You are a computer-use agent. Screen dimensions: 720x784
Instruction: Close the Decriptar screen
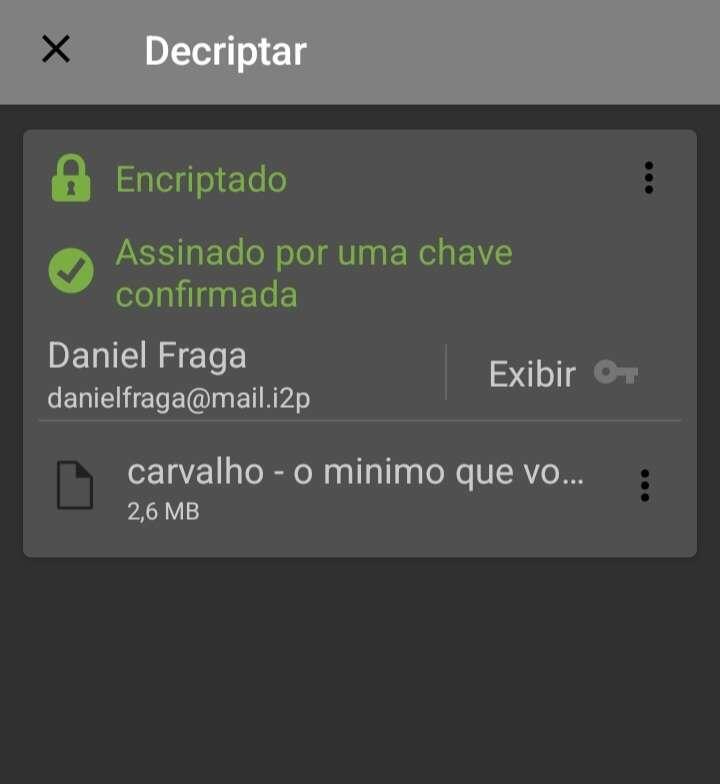(56, 49)
